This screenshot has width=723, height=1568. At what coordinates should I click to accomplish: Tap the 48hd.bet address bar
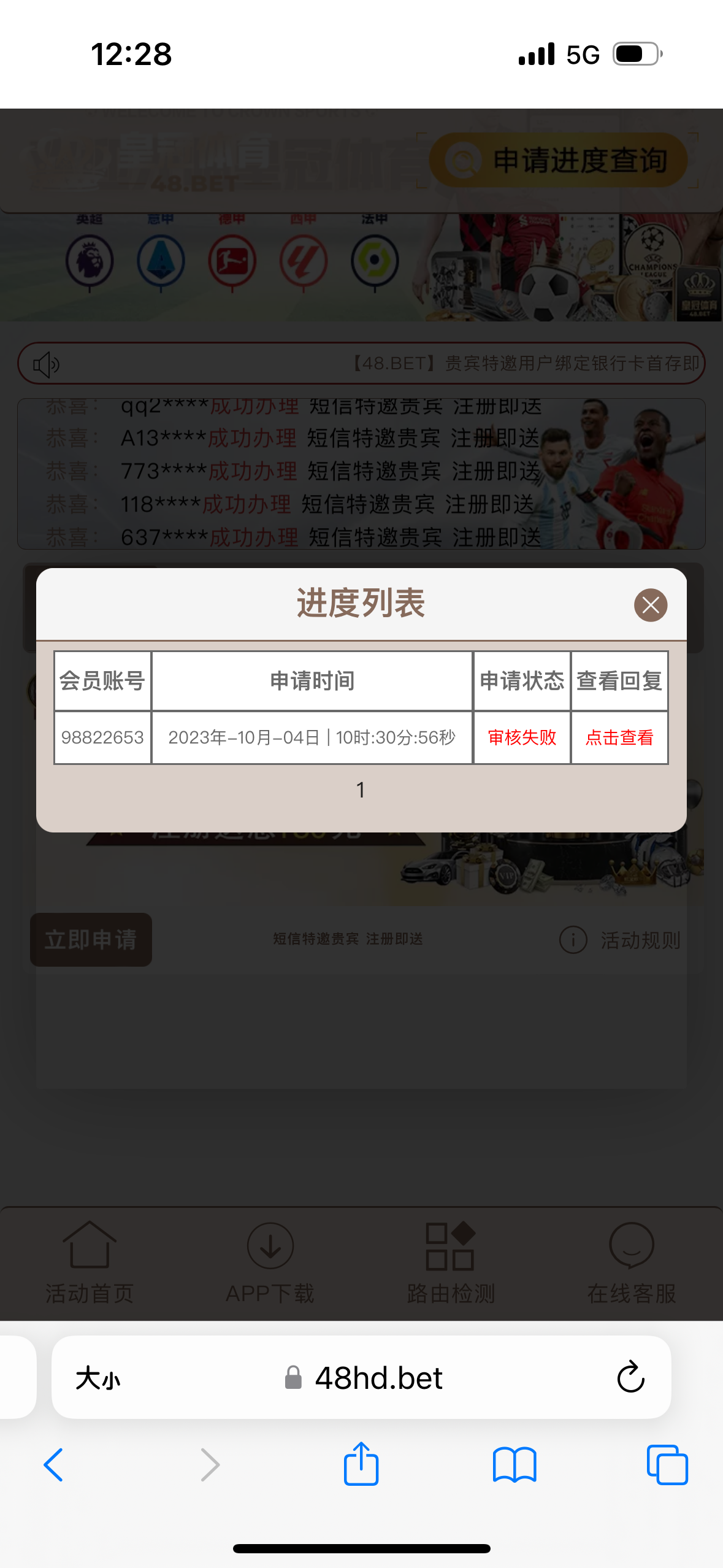click(x=378, y=1378)
